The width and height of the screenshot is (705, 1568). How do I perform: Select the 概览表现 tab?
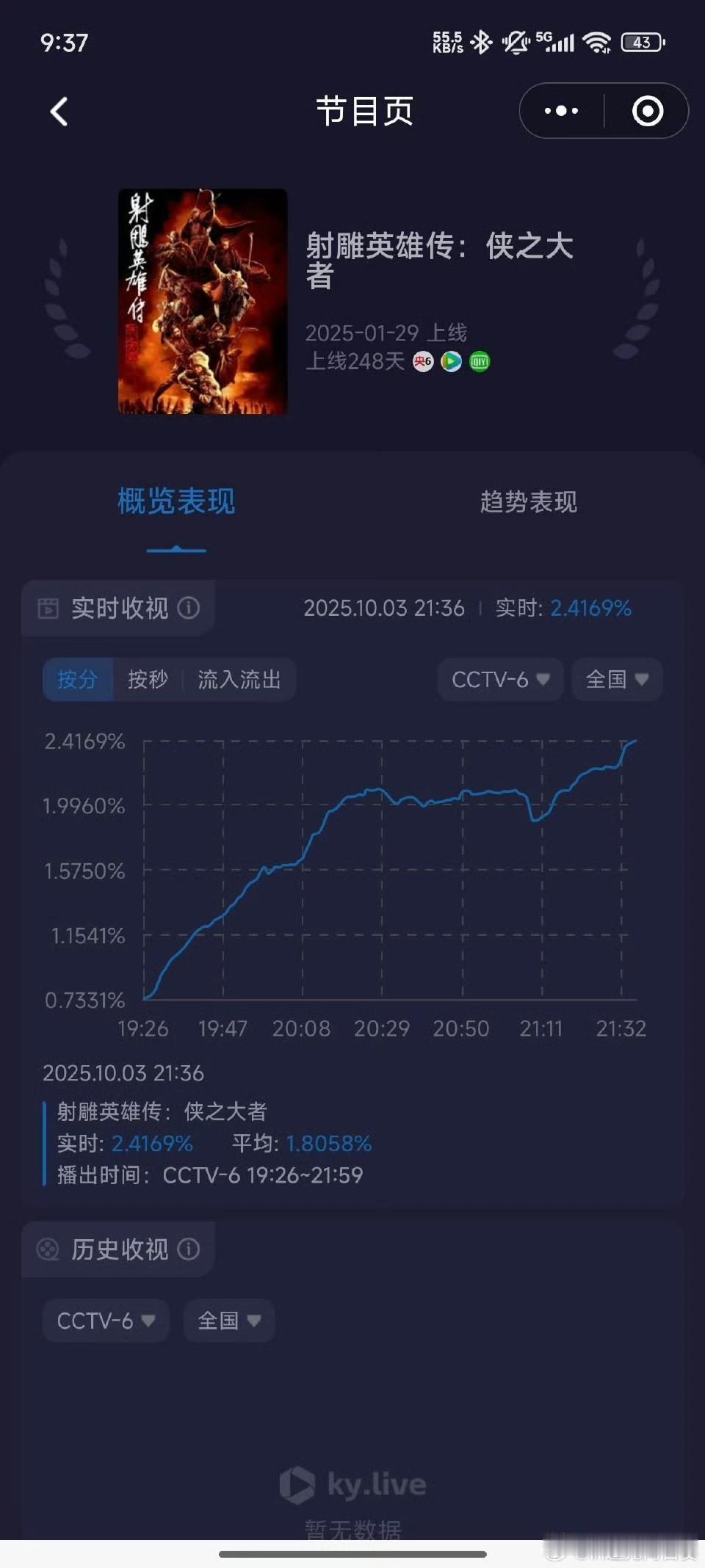(x=176, y=502)
